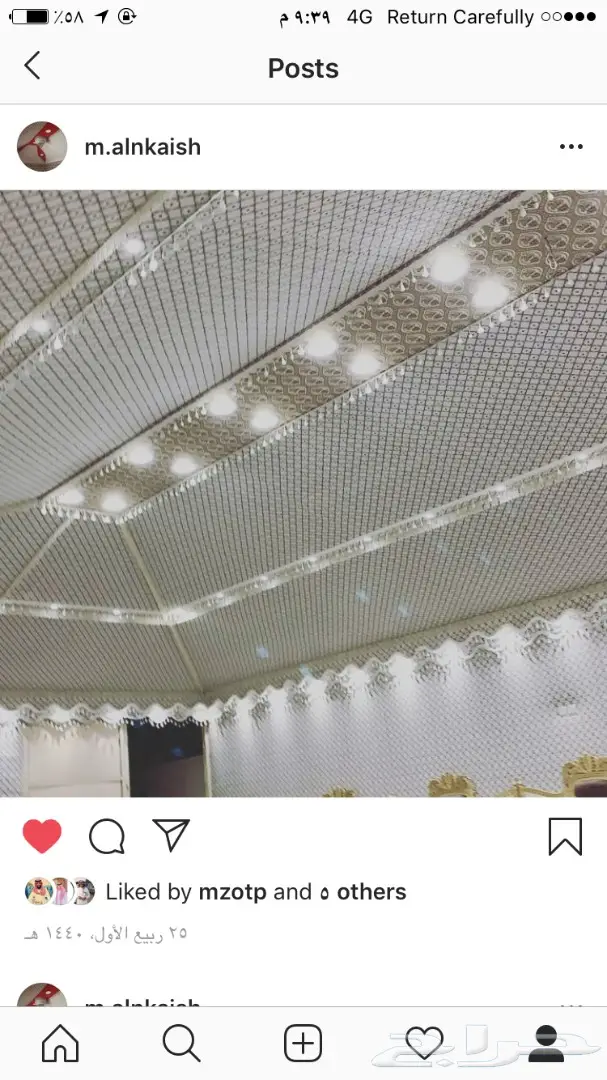This screenshot has height=1080, width=607.
Task: Tap m.alnkaish profile avatar in header
Action: [x=42, y=147]
